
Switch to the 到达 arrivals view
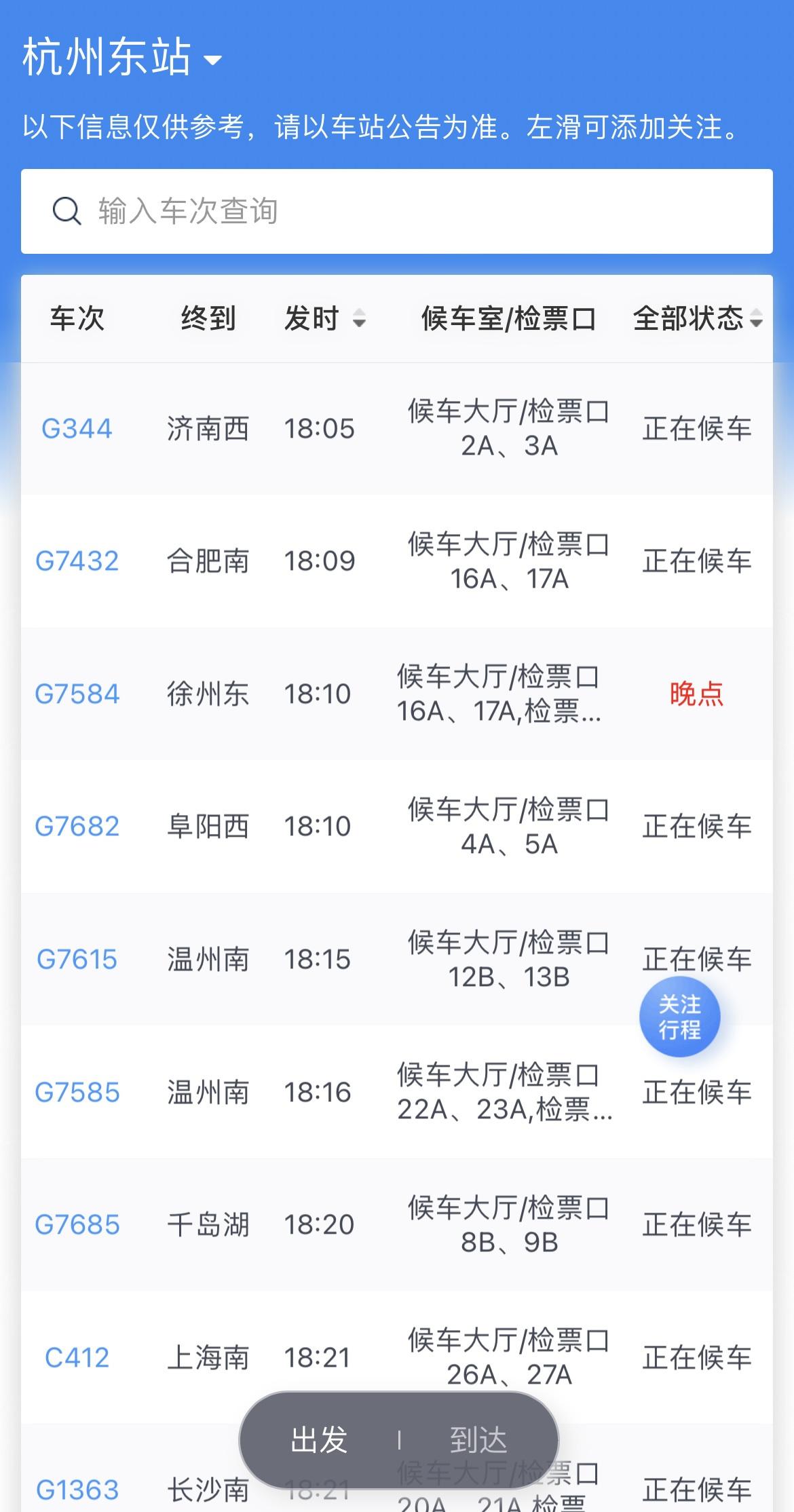point(478,1439)
